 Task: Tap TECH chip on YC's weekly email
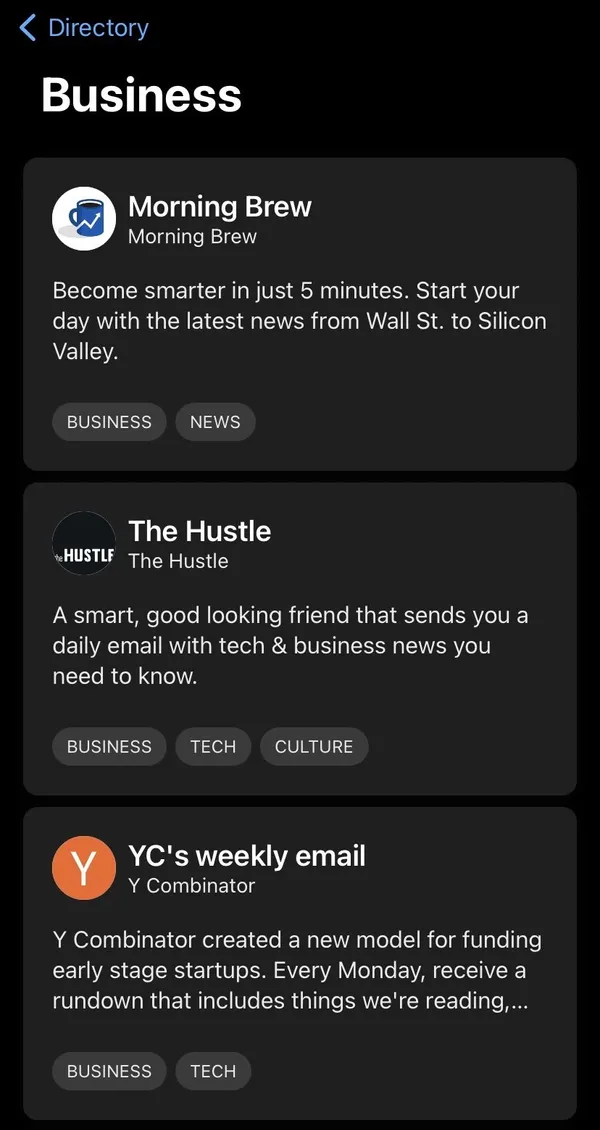[x=213, y=1071]
